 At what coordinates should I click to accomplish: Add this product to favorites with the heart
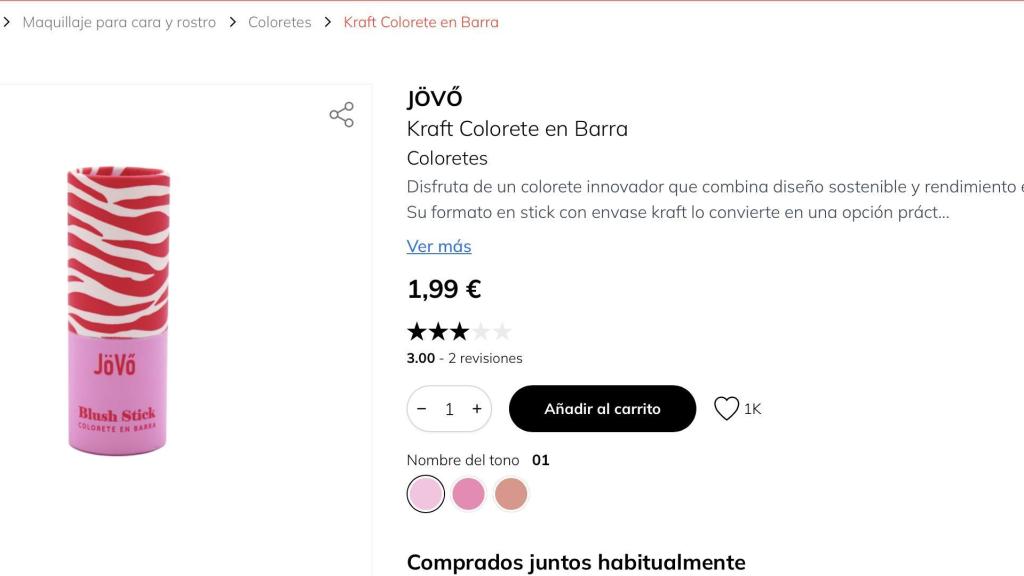pos(726,409)
